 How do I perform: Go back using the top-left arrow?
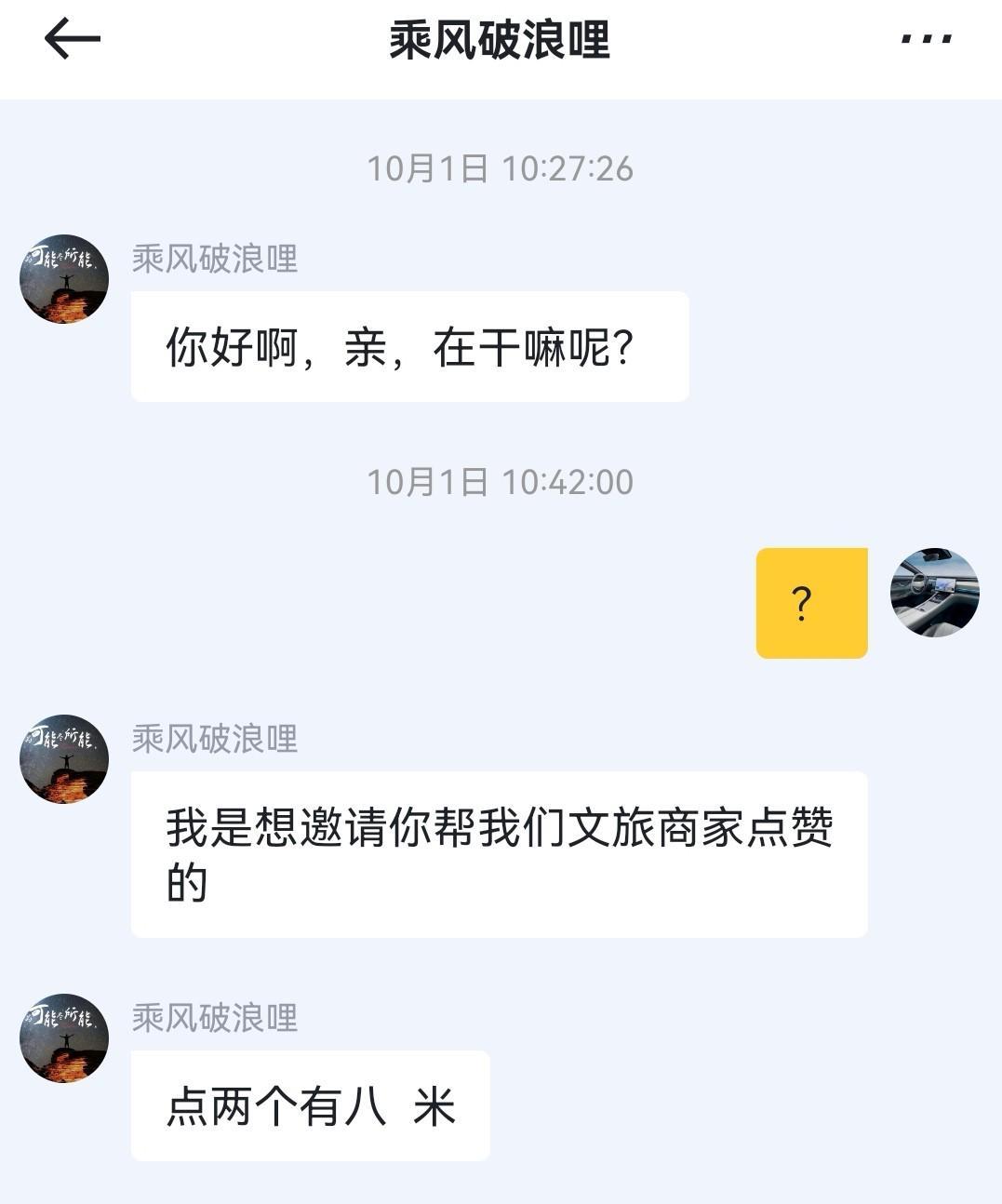point(72,39)
